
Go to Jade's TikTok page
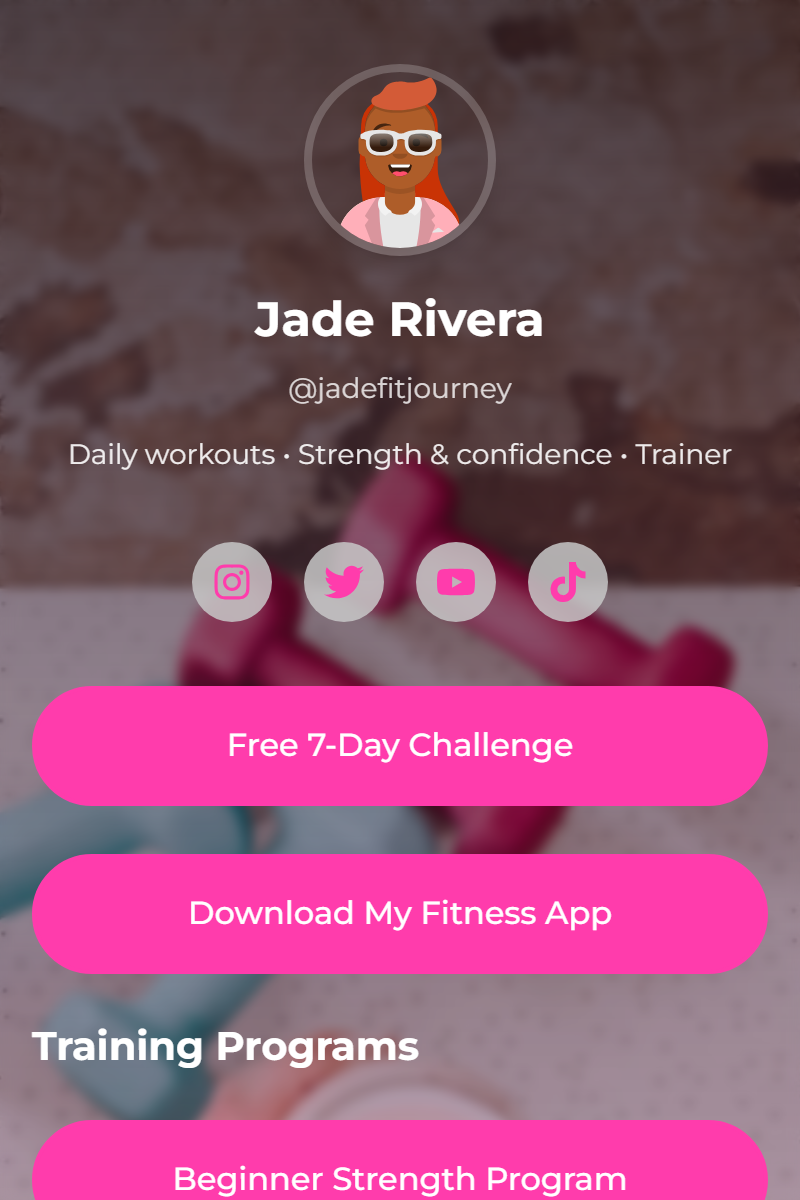point(568,582)
